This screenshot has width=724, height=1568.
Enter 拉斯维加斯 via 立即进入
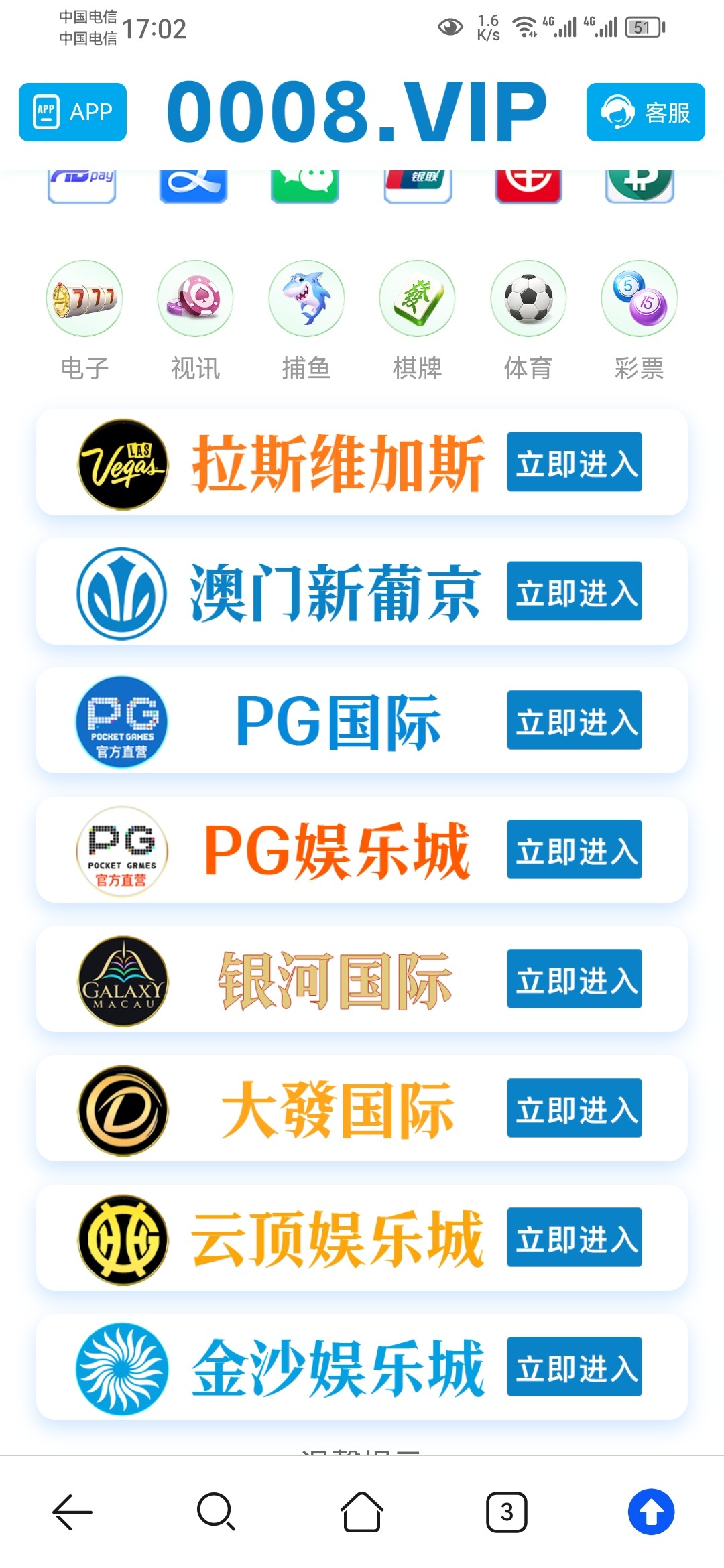[x=574, y=462]
